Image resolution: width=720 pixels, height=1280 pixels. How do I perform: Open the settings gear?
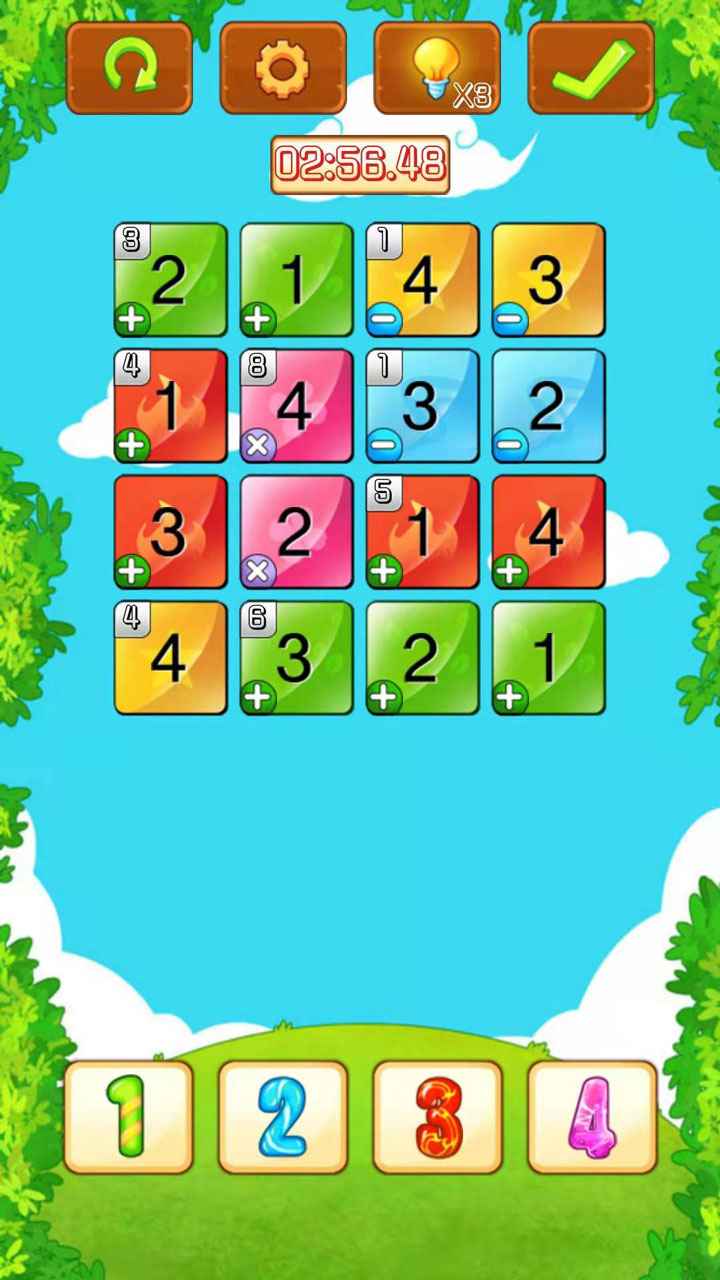tap(283, 68)
